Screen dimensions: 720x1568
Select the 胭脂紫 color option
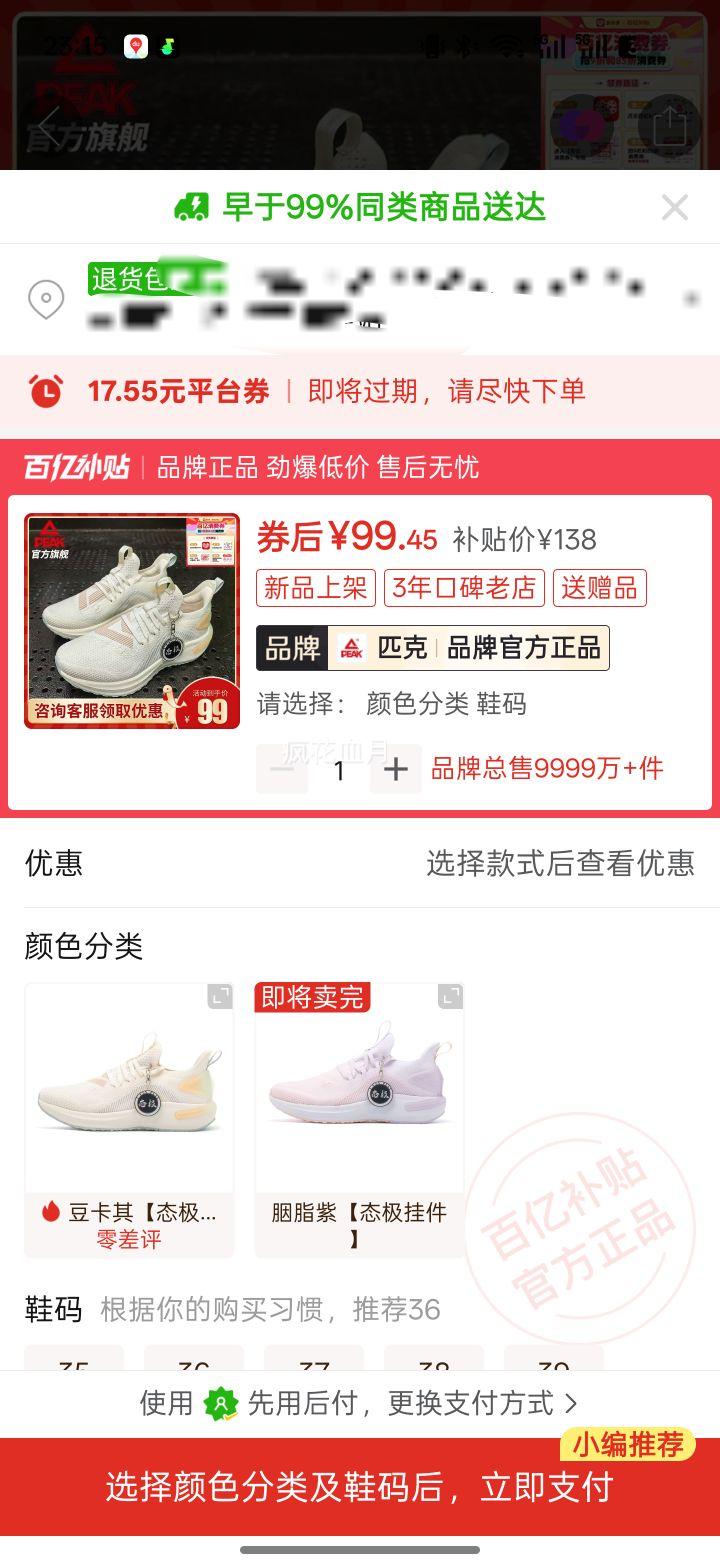coord(359,1120)
